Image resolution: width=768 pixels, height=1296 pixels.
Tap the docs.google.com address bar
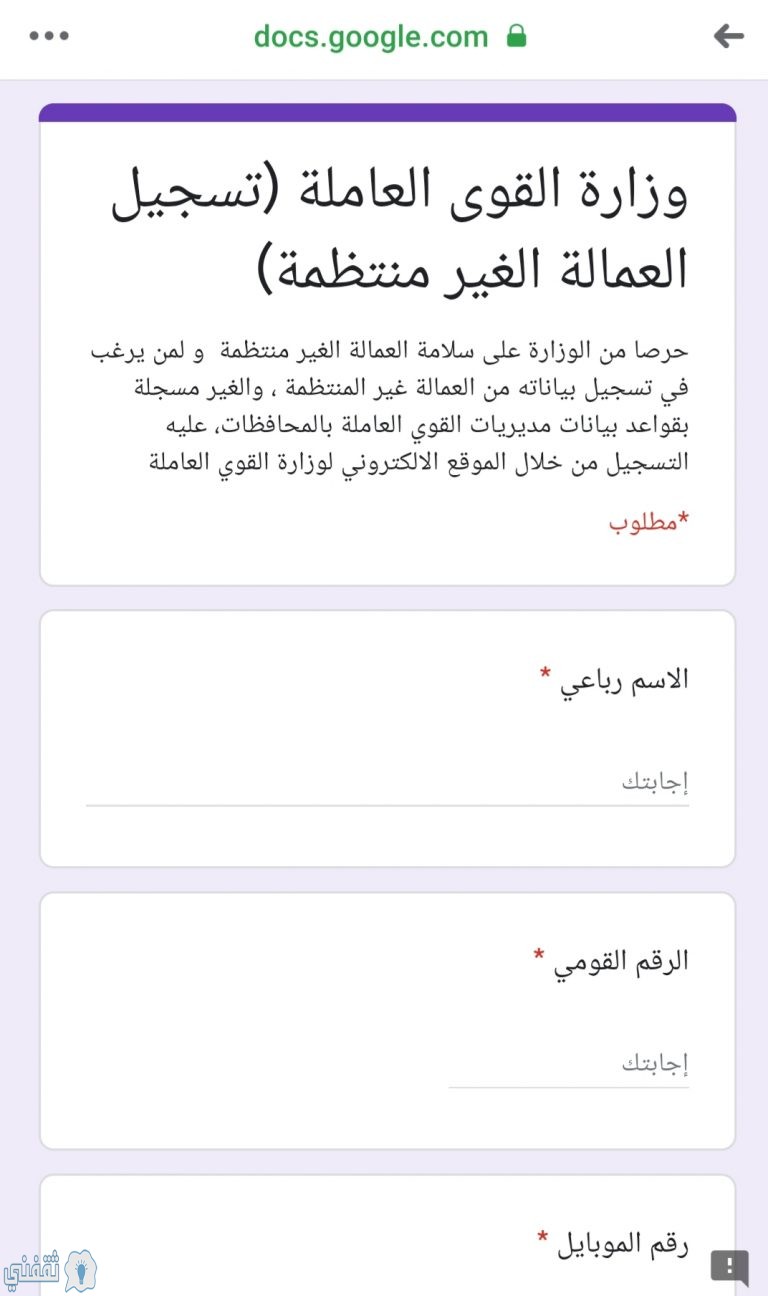click(x=390, y=37)
